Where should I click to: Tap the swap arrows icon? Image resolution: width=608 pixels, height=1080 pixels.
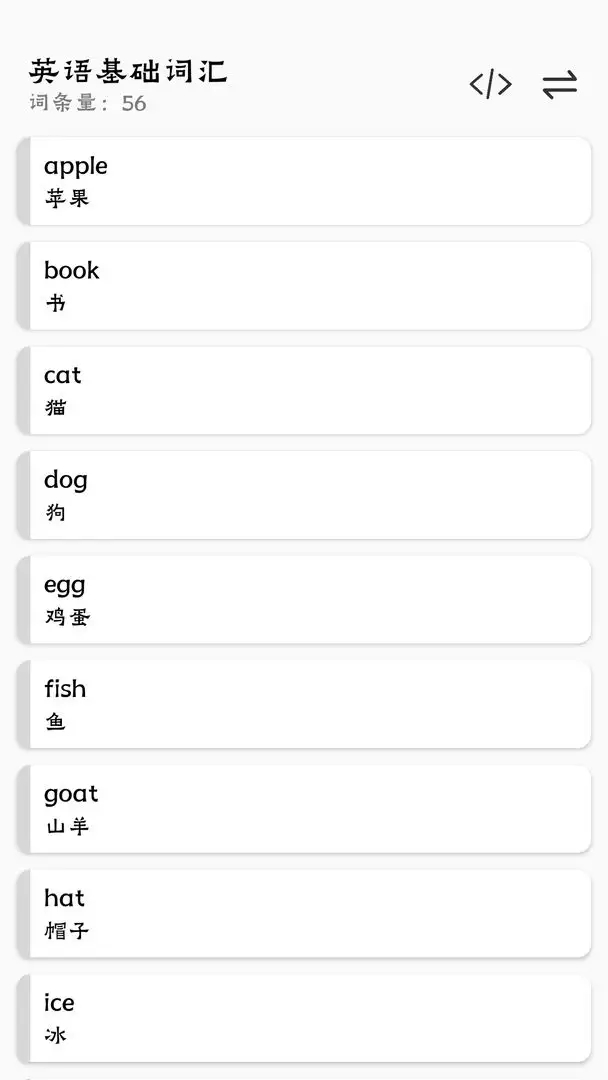[x=559, y=85]
